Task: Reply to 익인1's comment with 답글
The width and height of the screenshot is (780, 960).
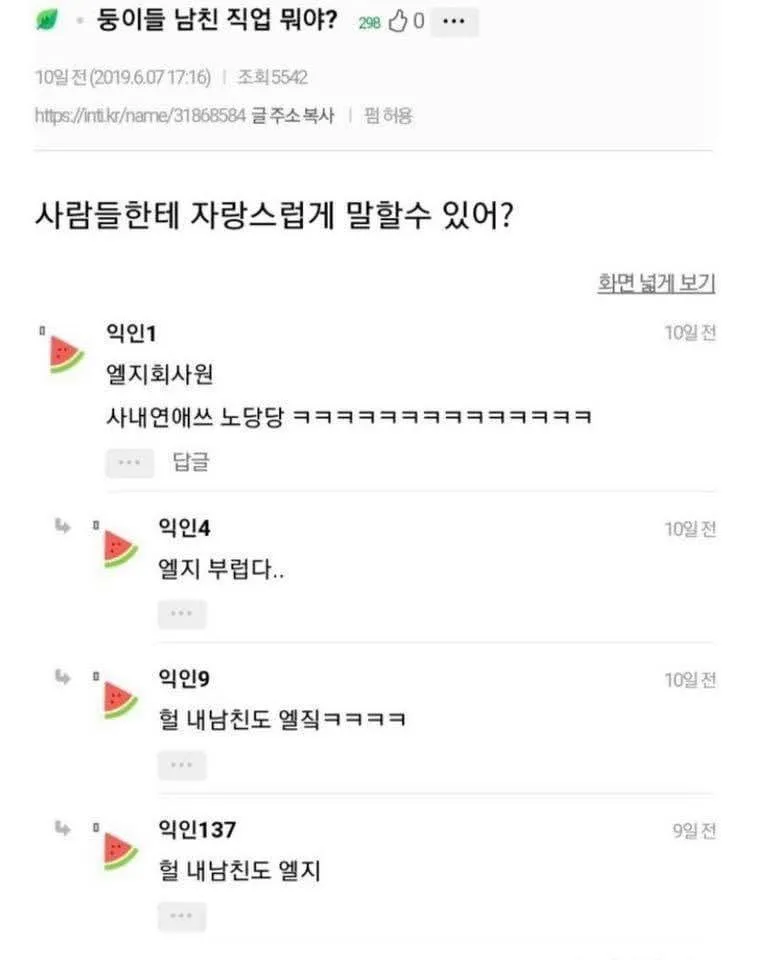Action: 191,462
